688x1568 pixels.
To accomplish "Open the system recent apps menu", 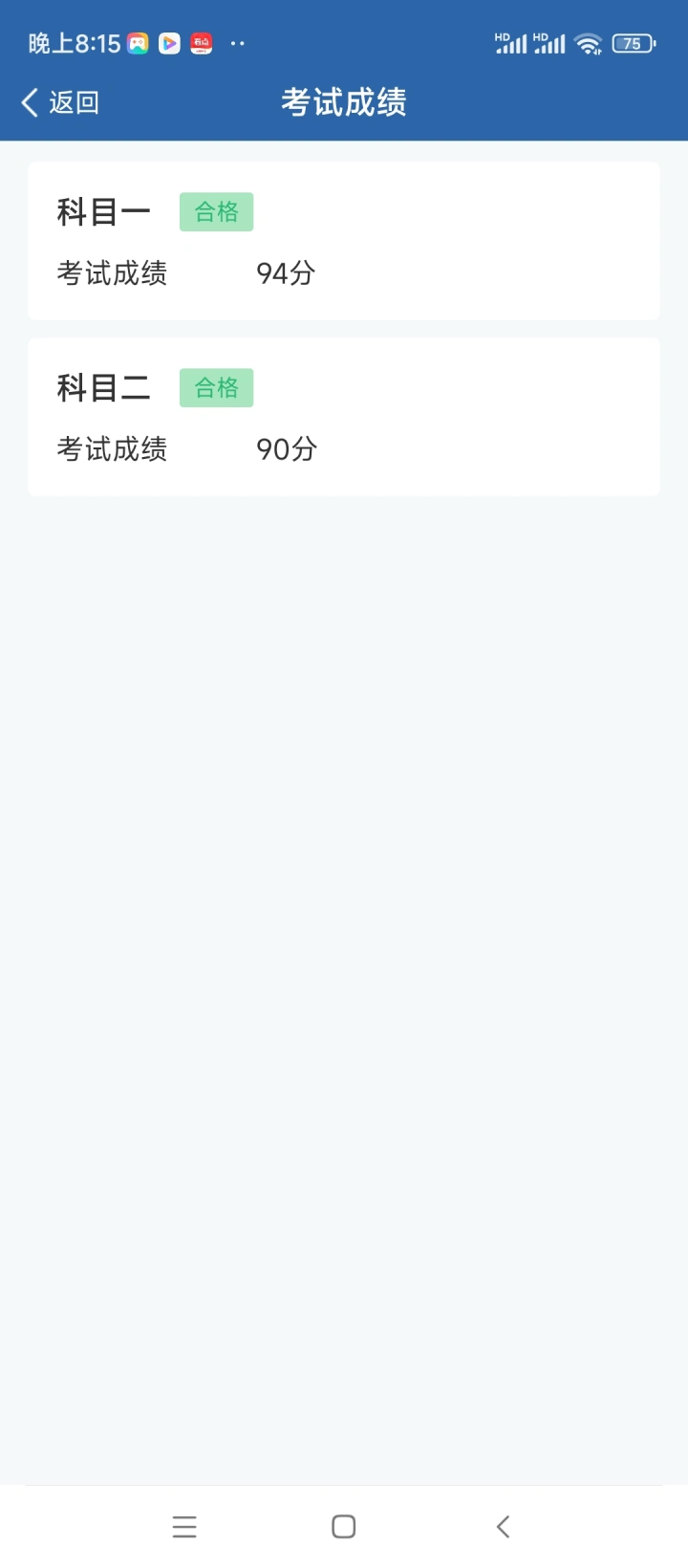I will 184,1527.
